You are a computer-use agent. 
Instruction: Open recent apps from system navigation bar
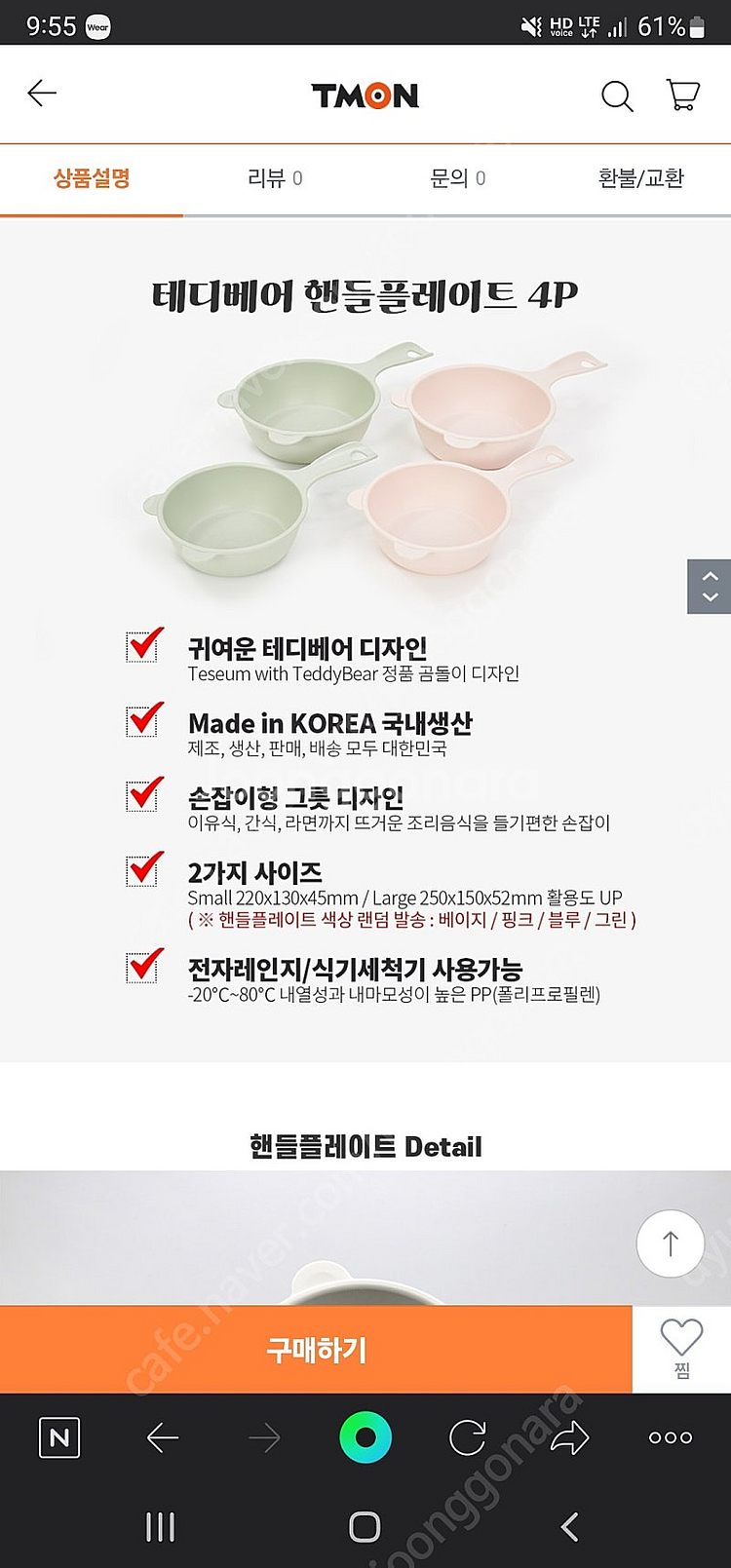pyautogui.click(x=160, y=1526)
